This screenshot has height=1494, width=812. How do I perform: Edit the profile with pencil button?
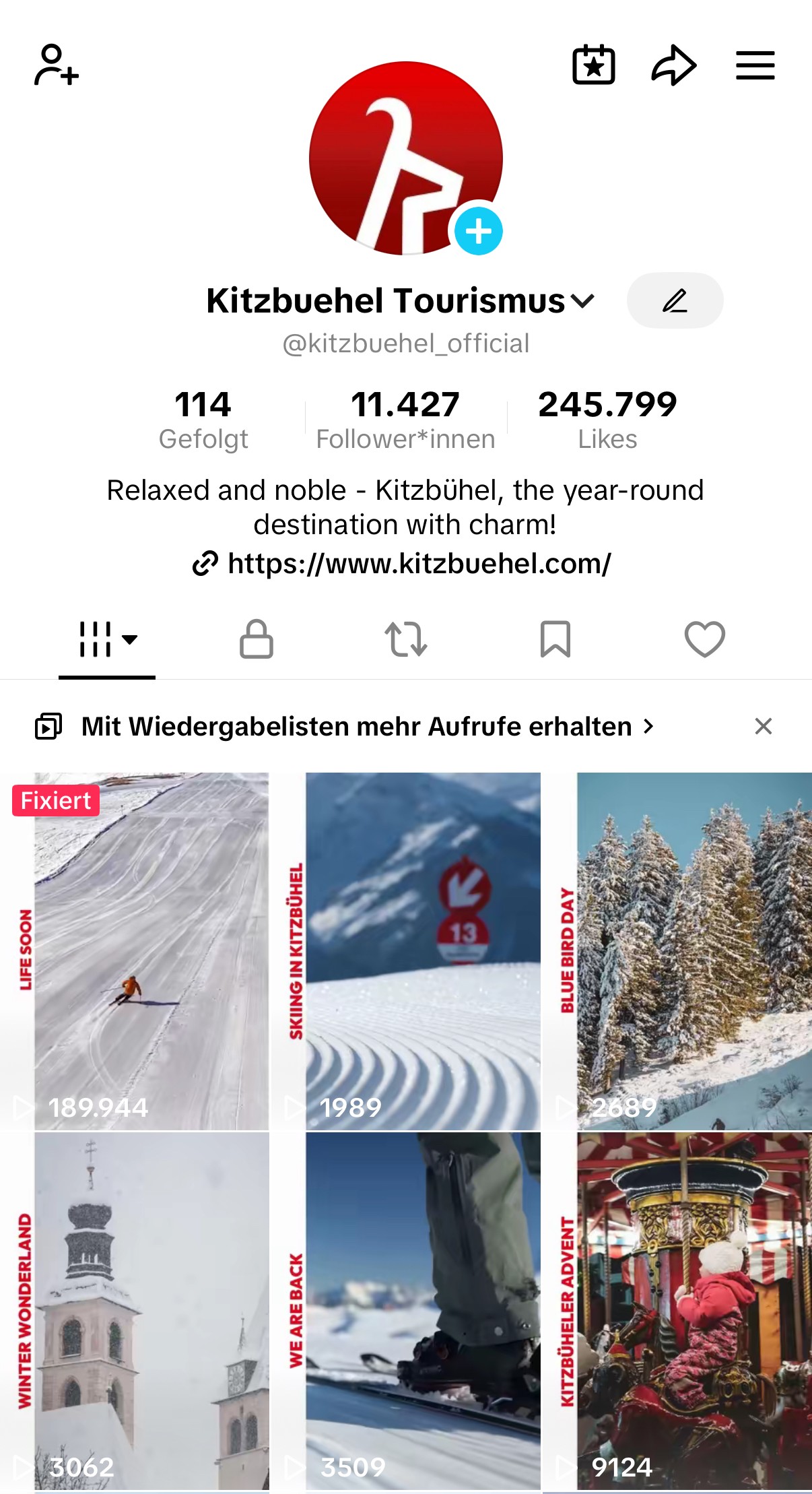point(675,300)
